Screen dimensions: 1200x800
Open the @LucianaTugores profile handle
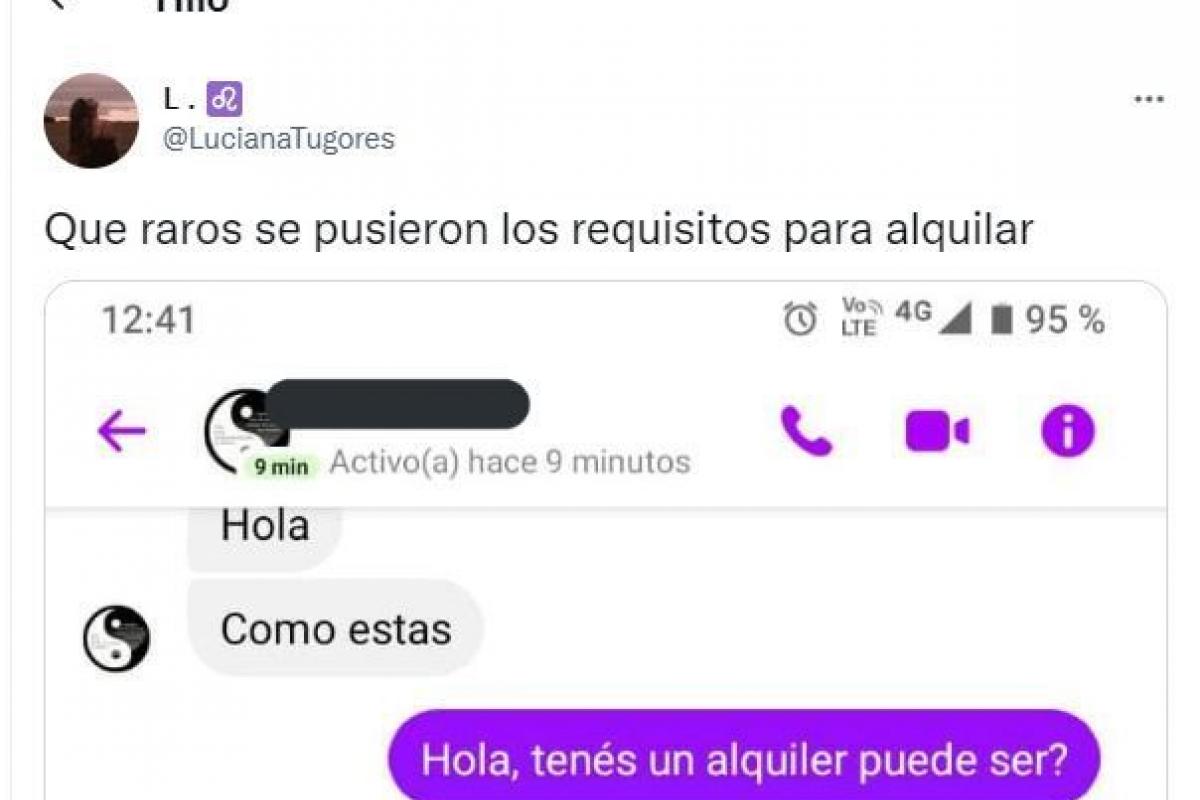coord(278,138)
